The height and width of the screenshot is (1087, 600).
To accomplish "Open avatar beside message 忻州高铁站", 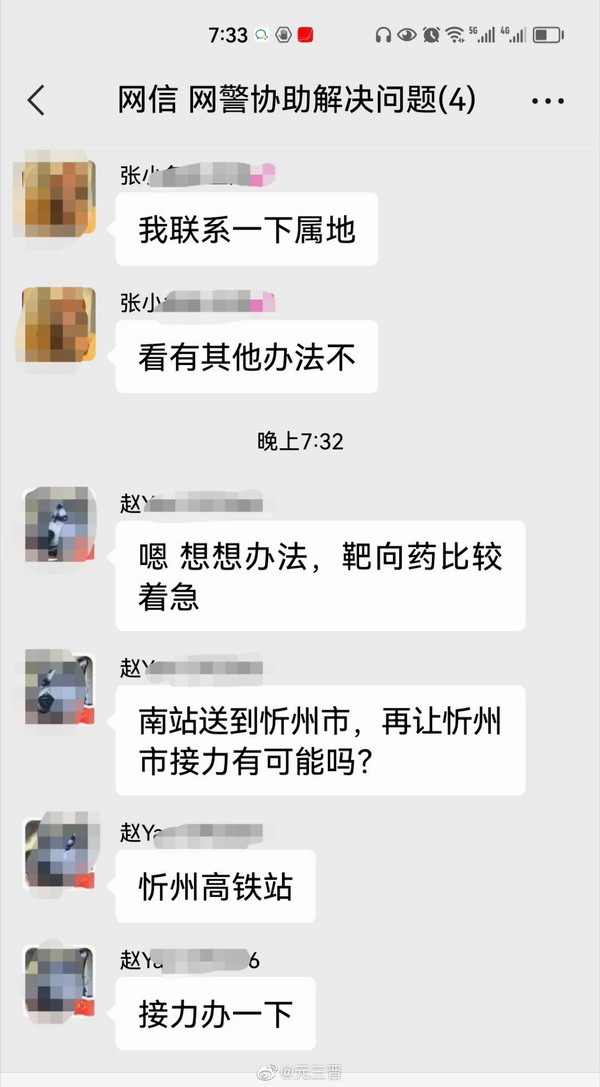I will [x=59, y=855].
